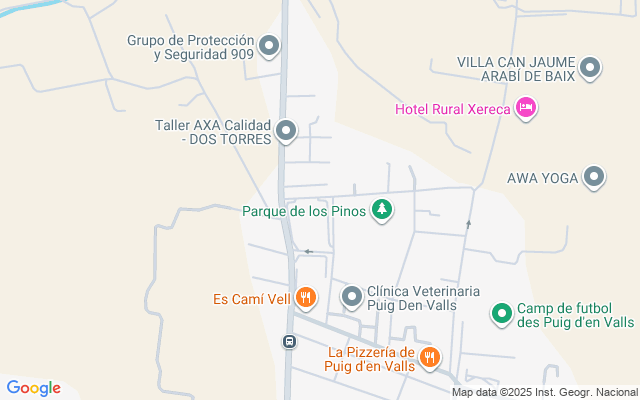
Task: Open the VILLA CAN JAUME ARABÍ DE BAIX pin
Action: 591,69
